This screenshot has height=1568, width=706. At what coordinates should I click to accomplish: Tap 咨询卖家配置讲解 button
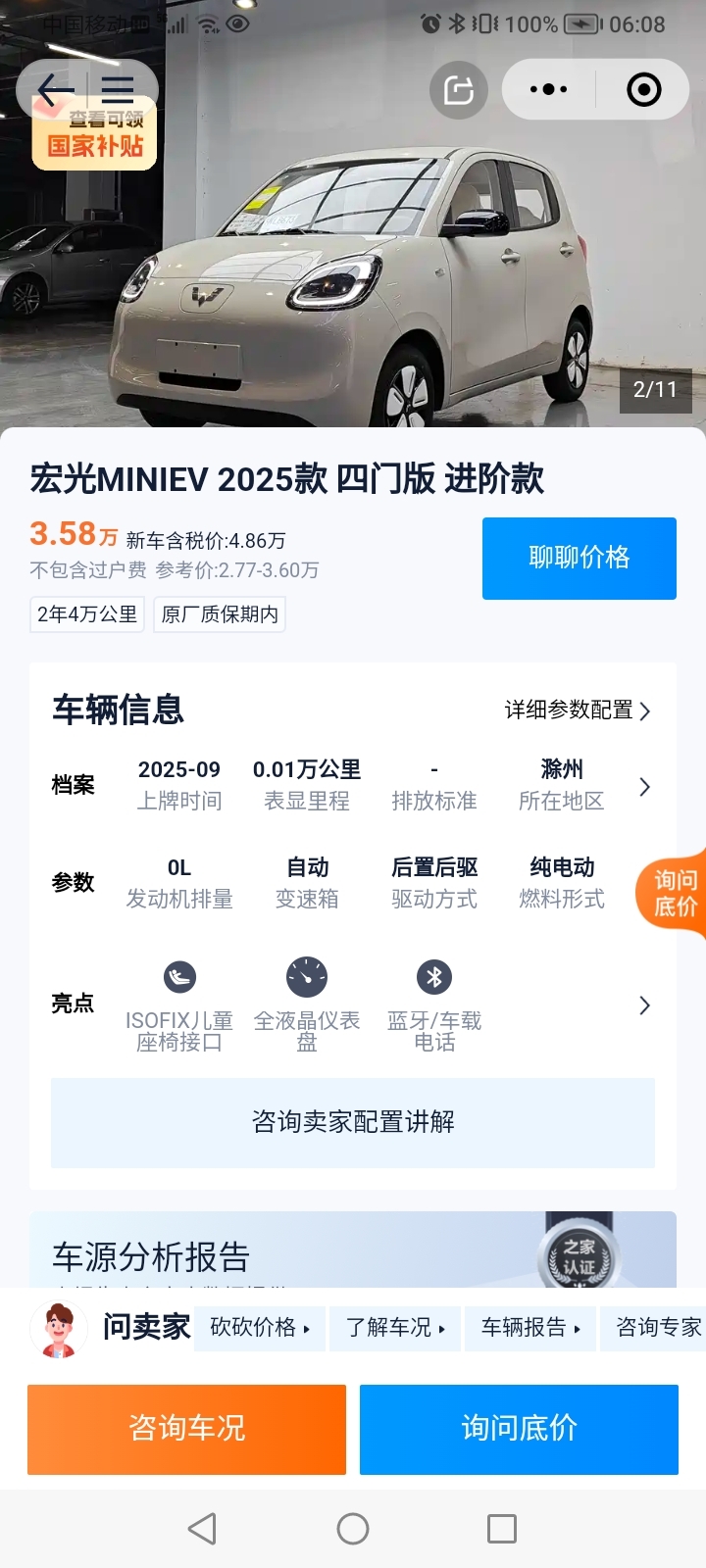tap(353, 1122)
